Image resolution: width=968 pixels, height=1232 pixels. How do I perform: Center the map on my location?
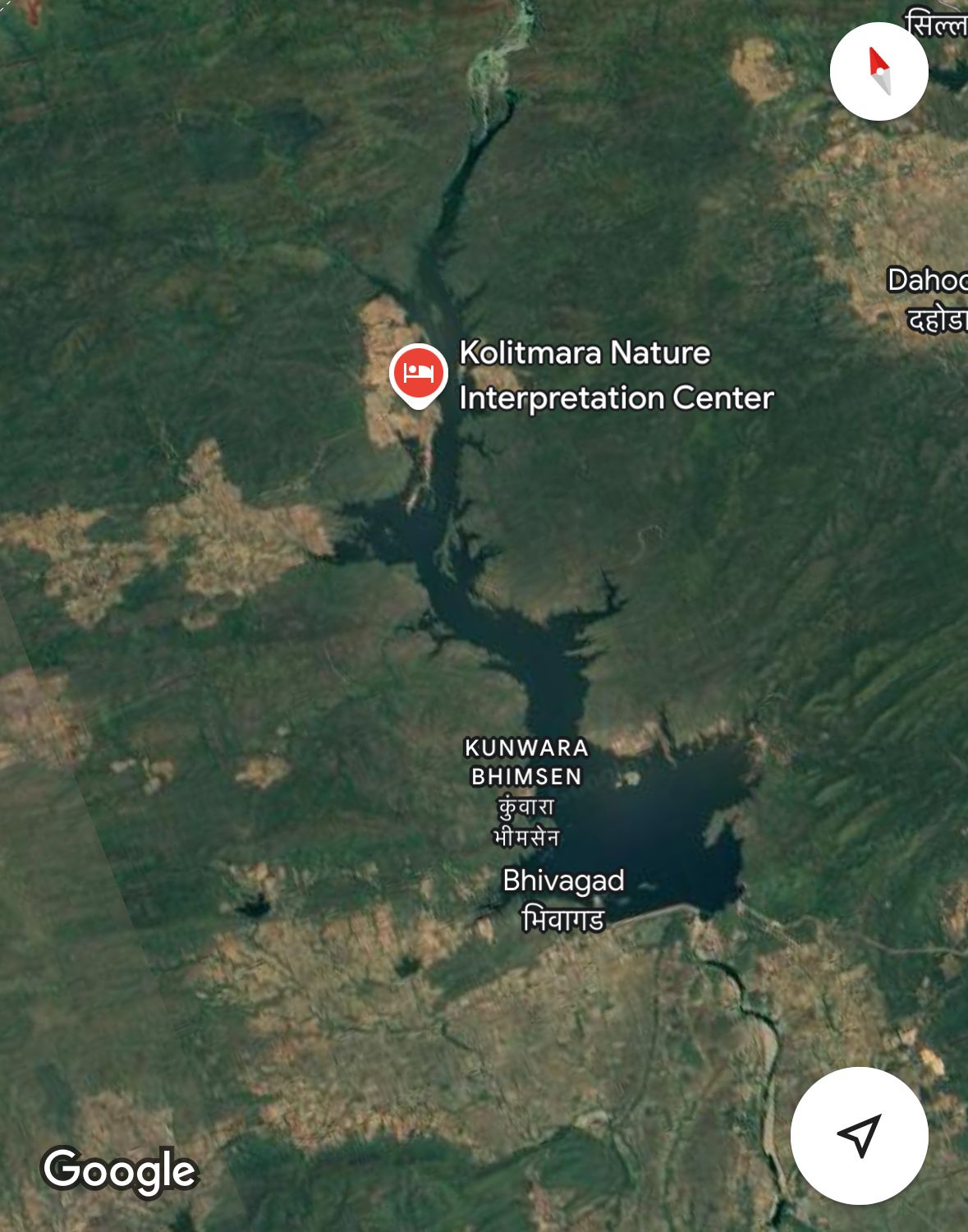(x=859, y=1135)
